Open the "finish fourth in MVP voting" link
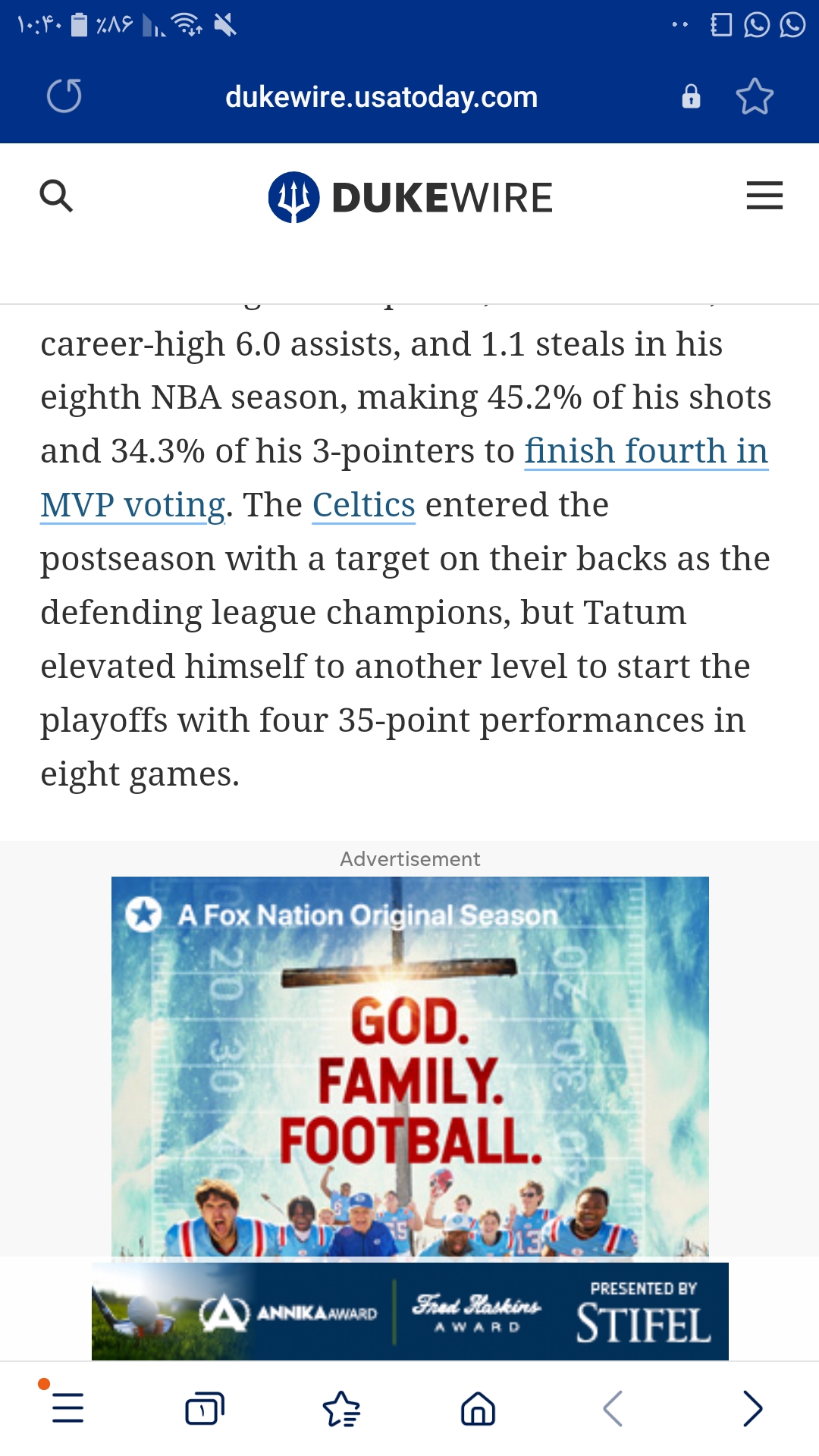This screenshot has height=1456, width=819. (x=646, y=451)
